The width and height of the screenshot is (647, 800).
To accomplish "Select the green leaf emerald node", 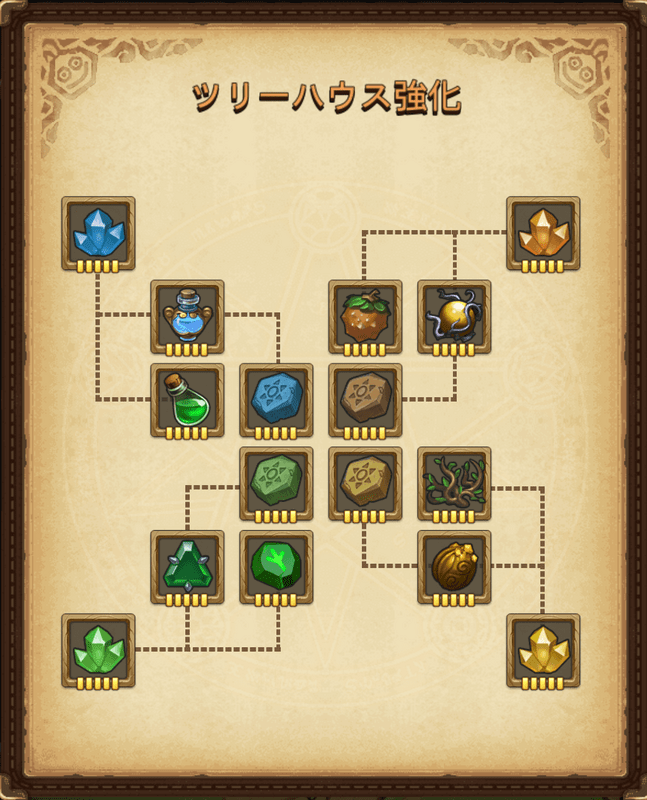I will (276, 566).
